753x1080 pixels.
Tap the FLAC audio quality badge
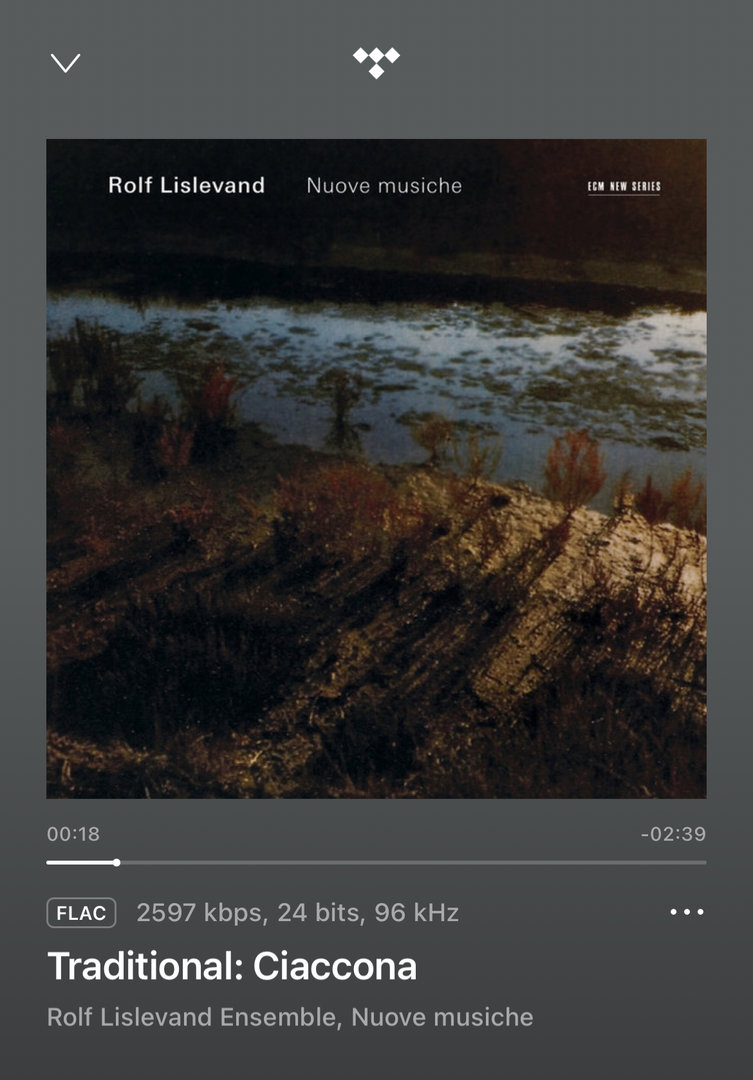[81, 912]
